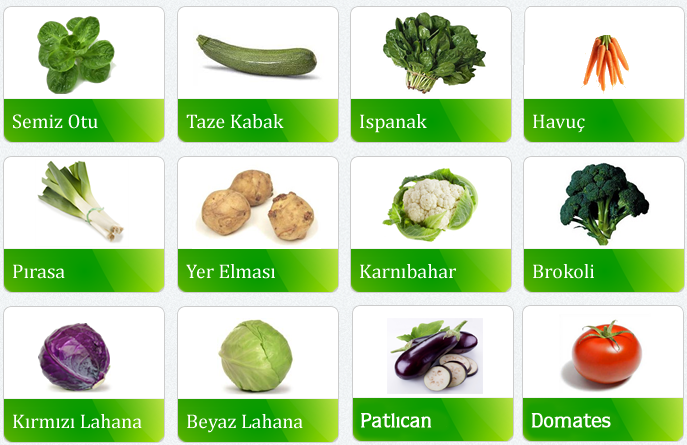
Task: Open the Ispanak vegetable card
Action: point(431,75)
